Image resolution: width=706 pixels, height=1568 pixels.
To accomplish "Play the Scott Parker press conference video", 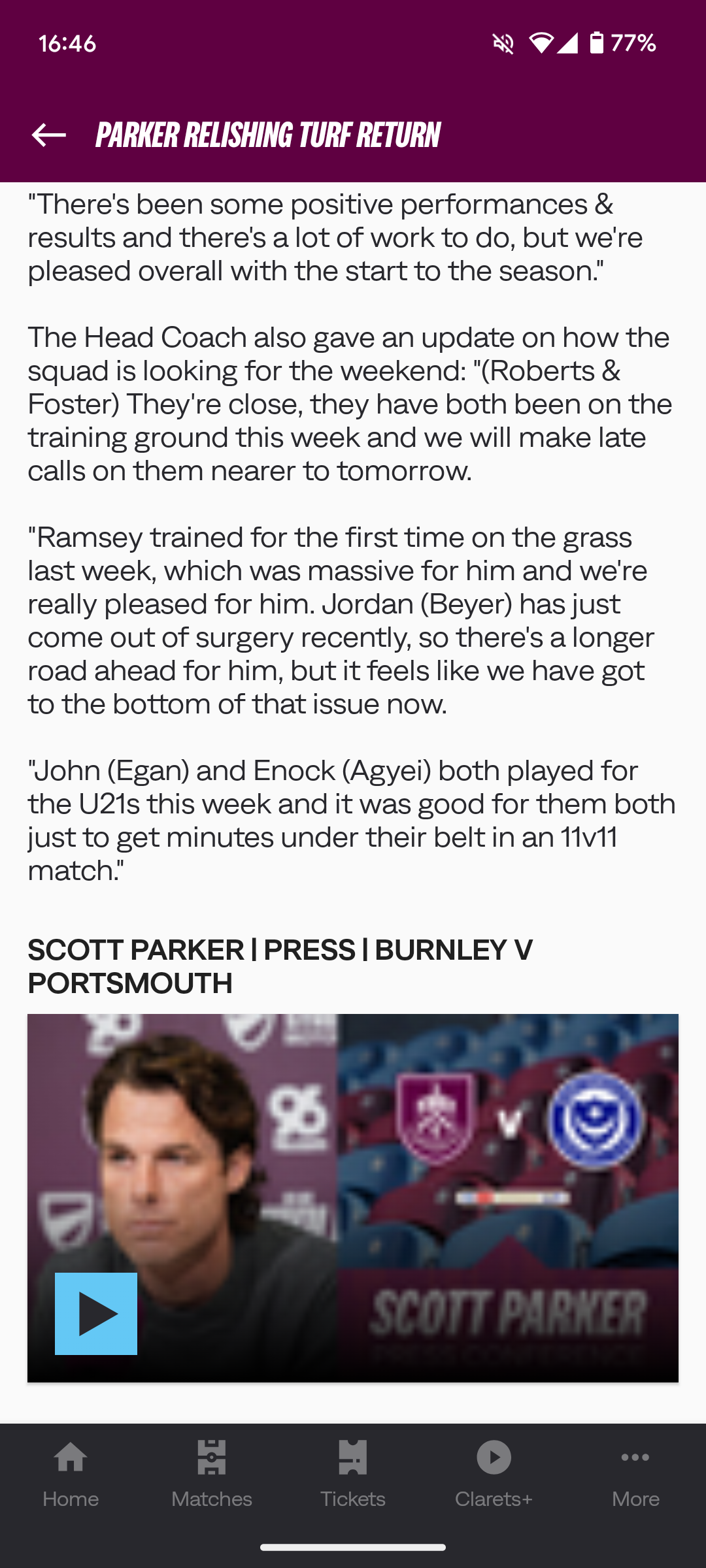I will 96,1313.
